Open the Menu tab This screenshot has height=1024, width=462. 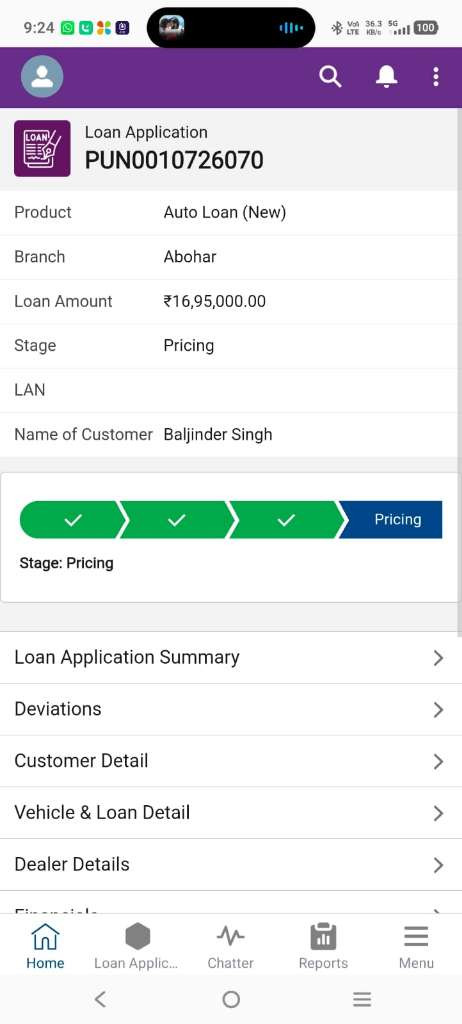416,946
